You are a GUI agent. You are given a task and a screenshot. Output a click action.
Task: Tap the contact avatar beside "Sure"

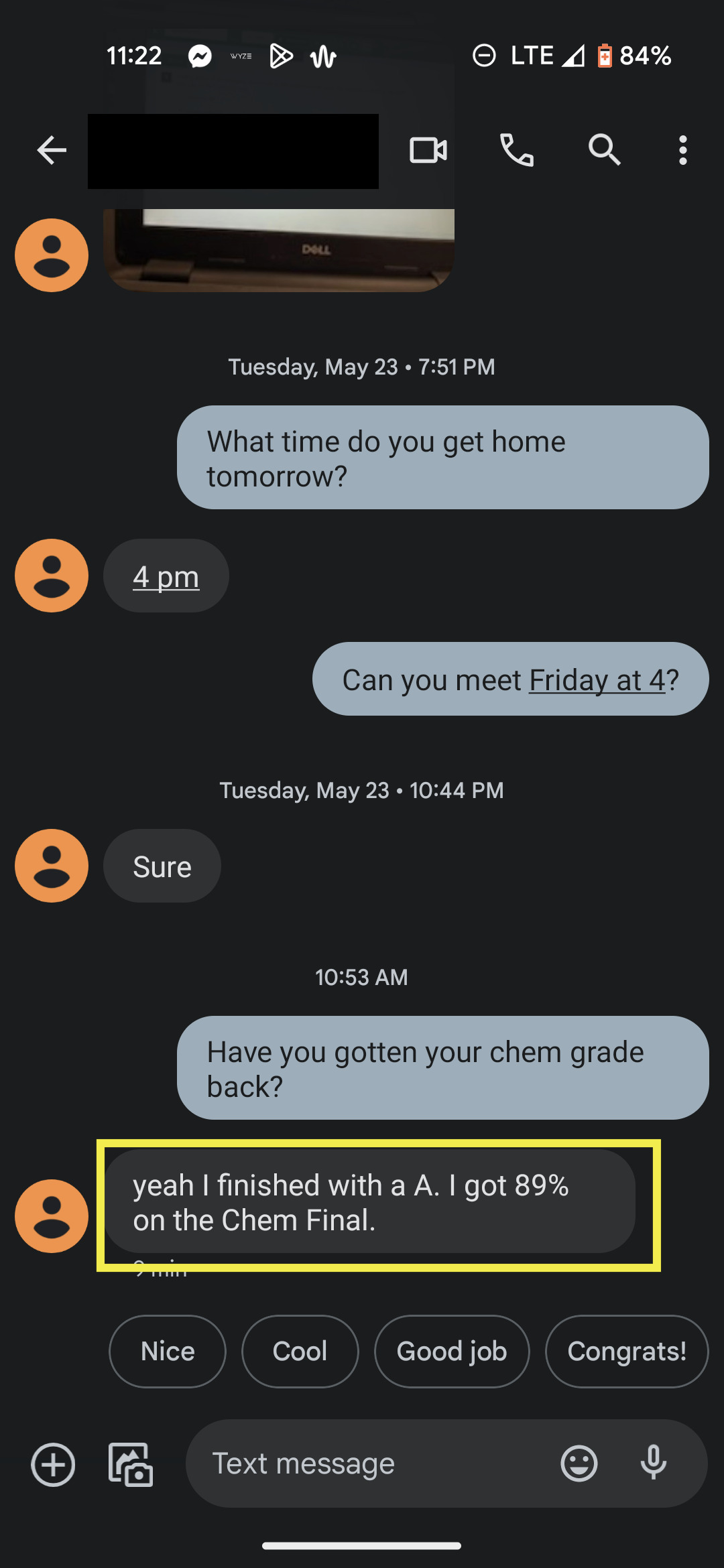click(x=52, y=866)
